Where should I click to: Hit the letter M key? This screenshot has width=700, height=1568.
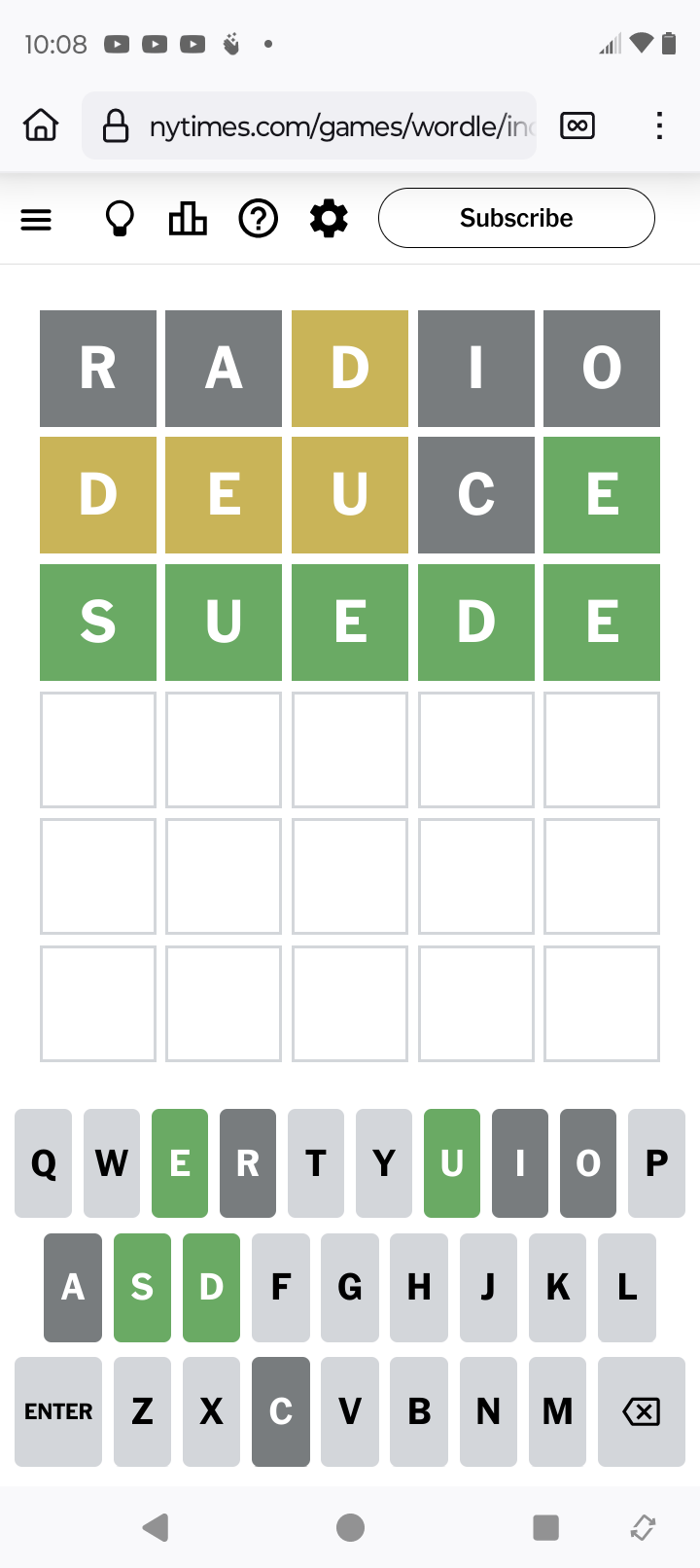pos(558,1411)
